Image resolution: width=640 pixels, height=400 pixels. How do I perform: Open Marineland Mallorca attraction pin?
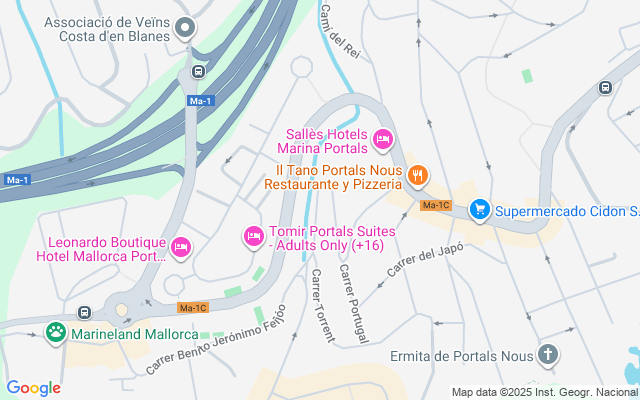[x=57, y=331]
